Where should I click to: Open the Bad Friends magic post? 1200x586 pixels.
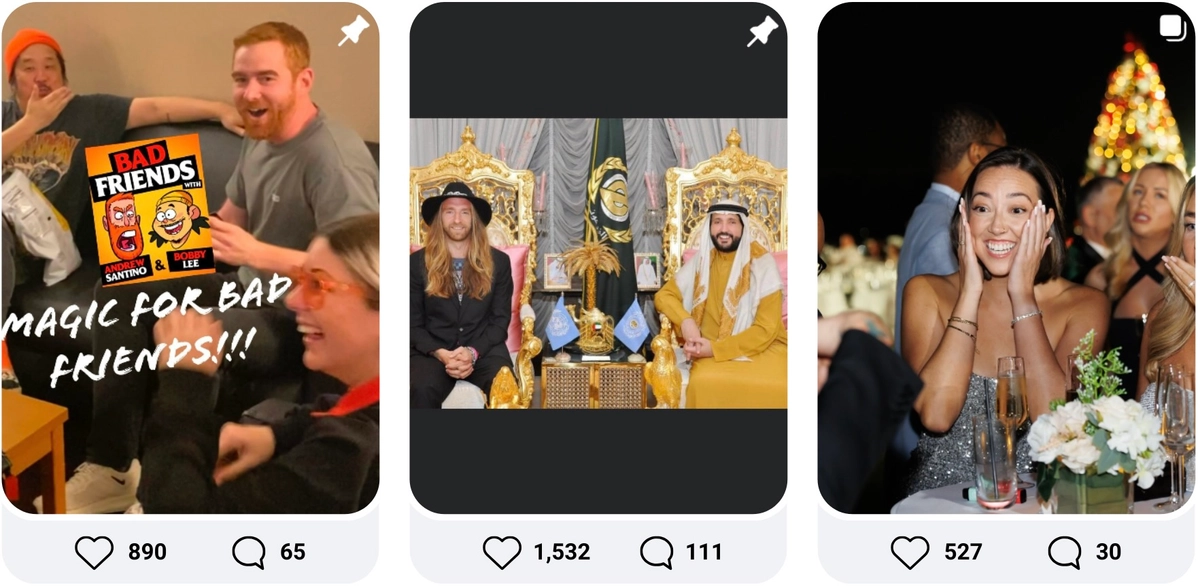point(190,258)
